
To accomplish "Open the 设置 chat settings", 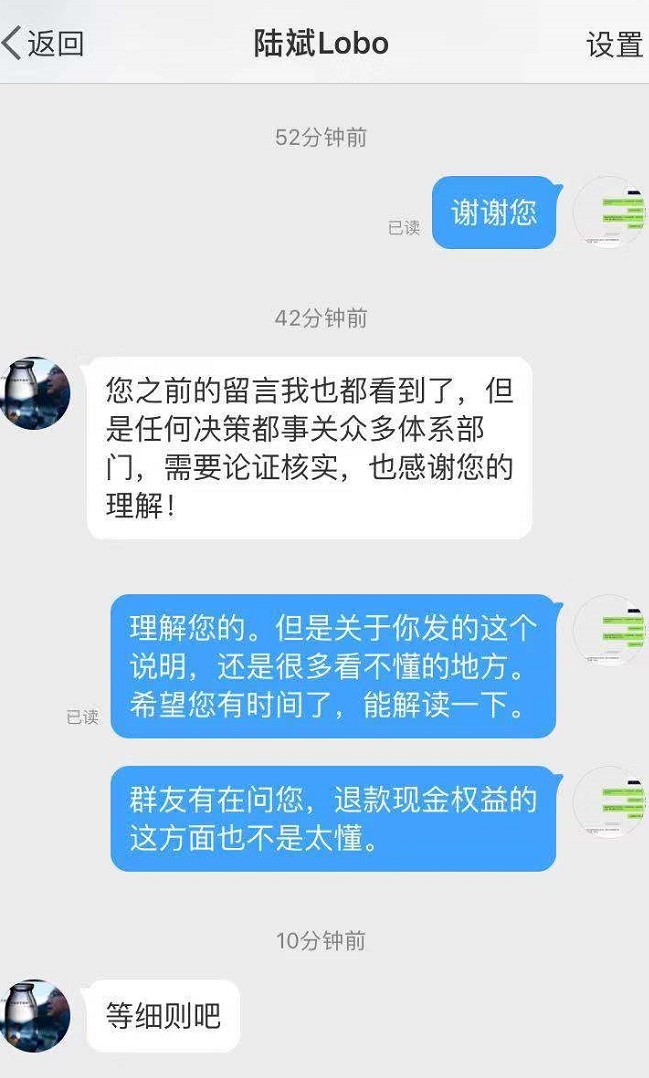I will 613,44.
